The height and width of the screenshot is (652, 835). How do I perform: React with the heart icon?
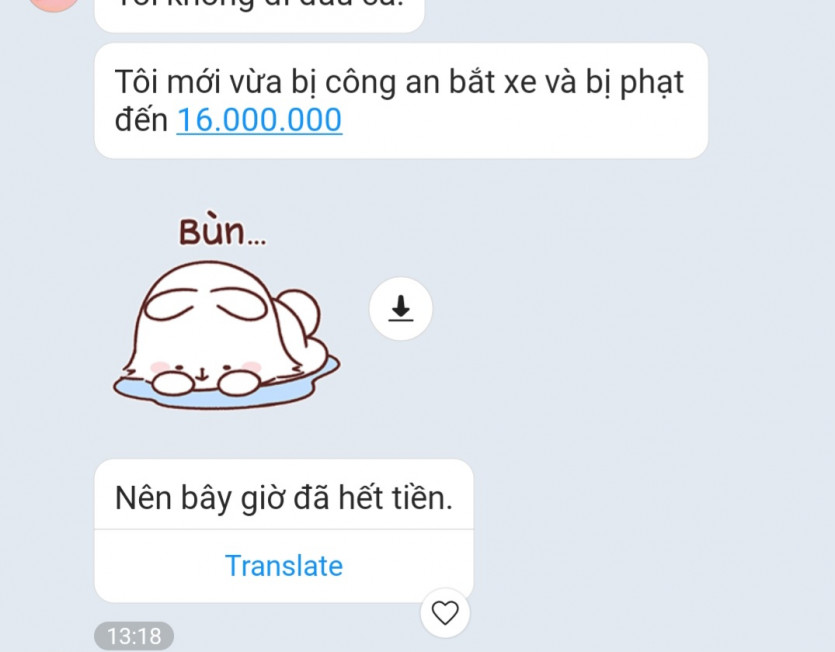[445, 612]
